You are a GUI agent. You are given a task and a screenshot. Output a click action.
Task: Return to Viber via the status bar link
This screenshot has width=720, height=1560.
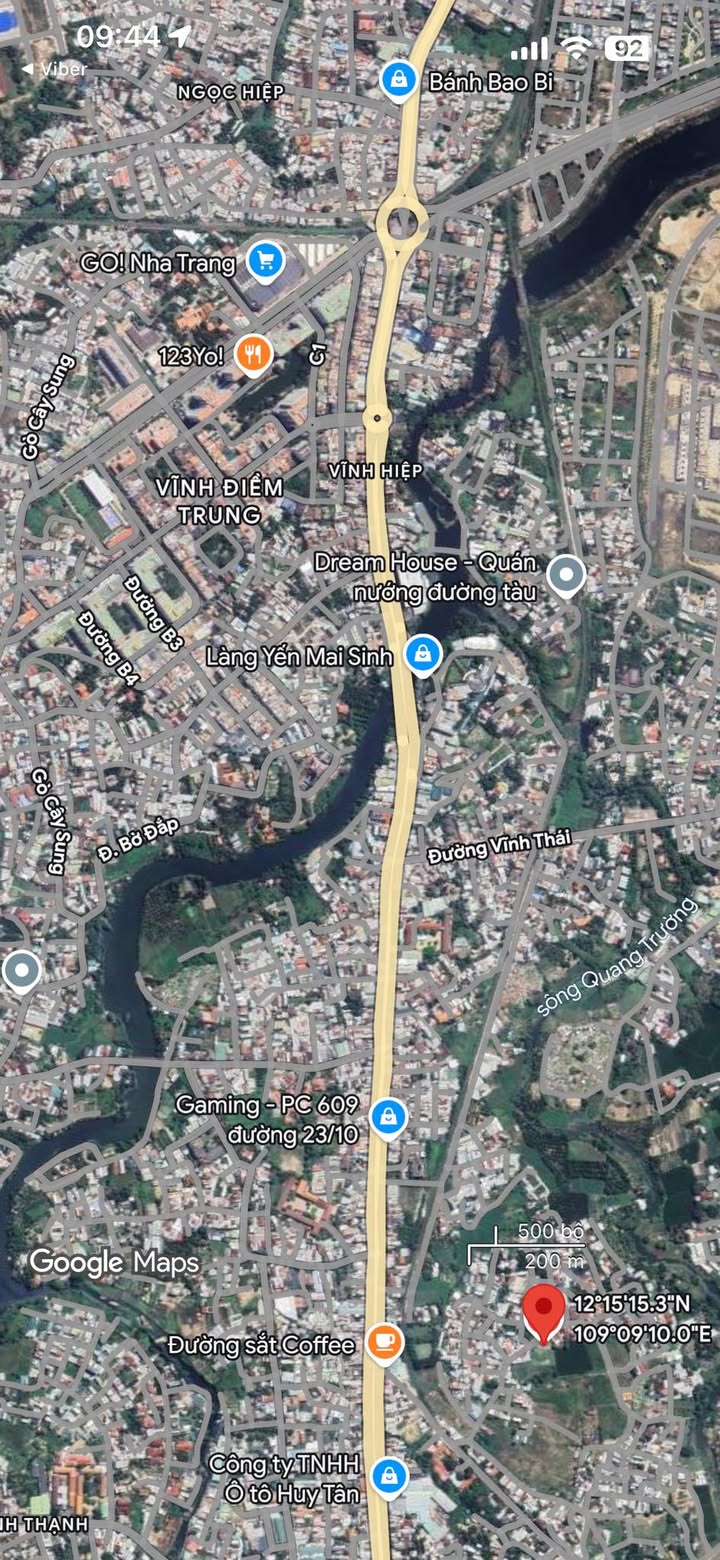(x=56, y=69)
